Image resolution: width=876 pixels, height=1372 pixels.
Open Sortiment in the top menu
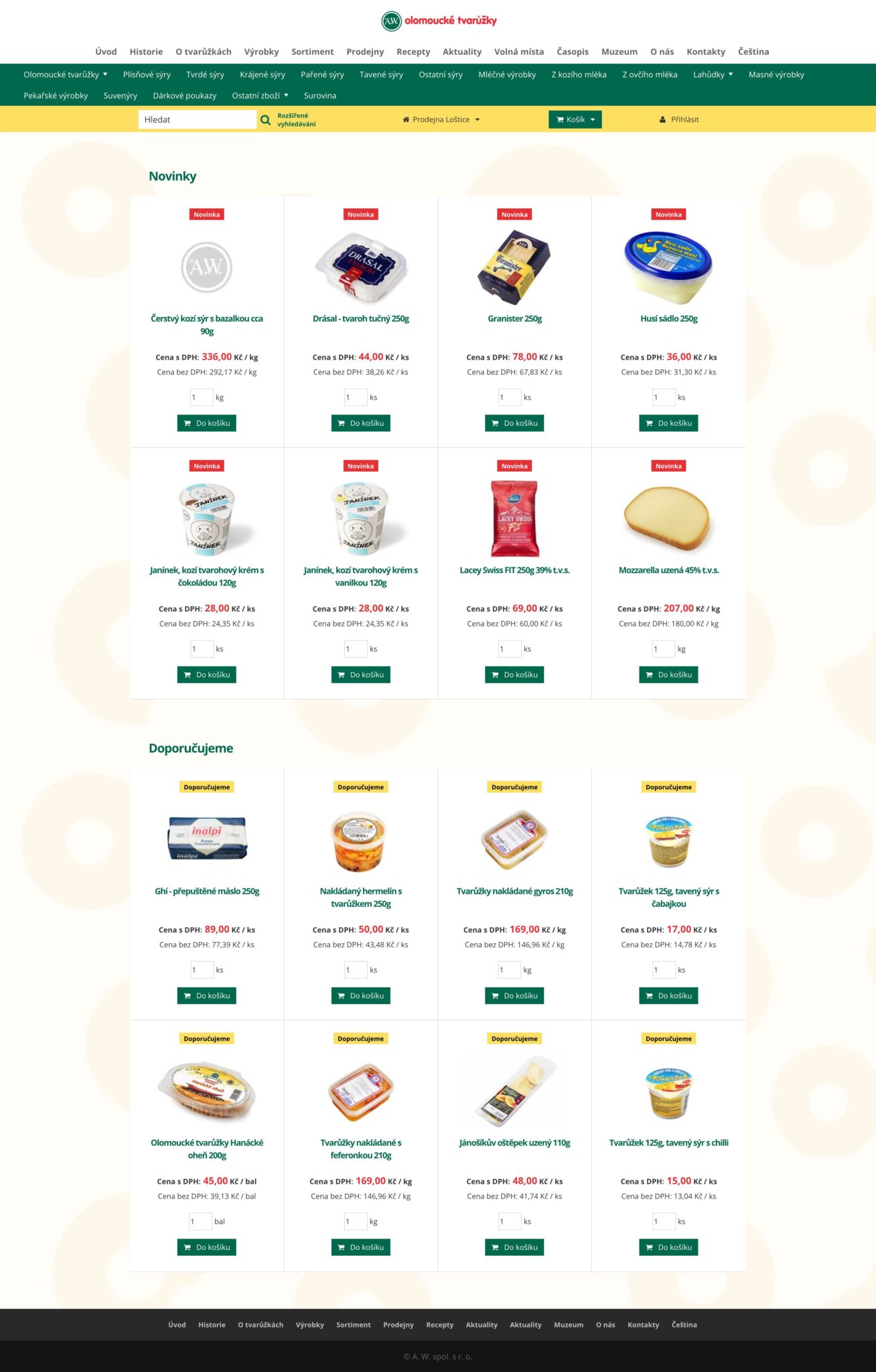(x=312, y=52)
